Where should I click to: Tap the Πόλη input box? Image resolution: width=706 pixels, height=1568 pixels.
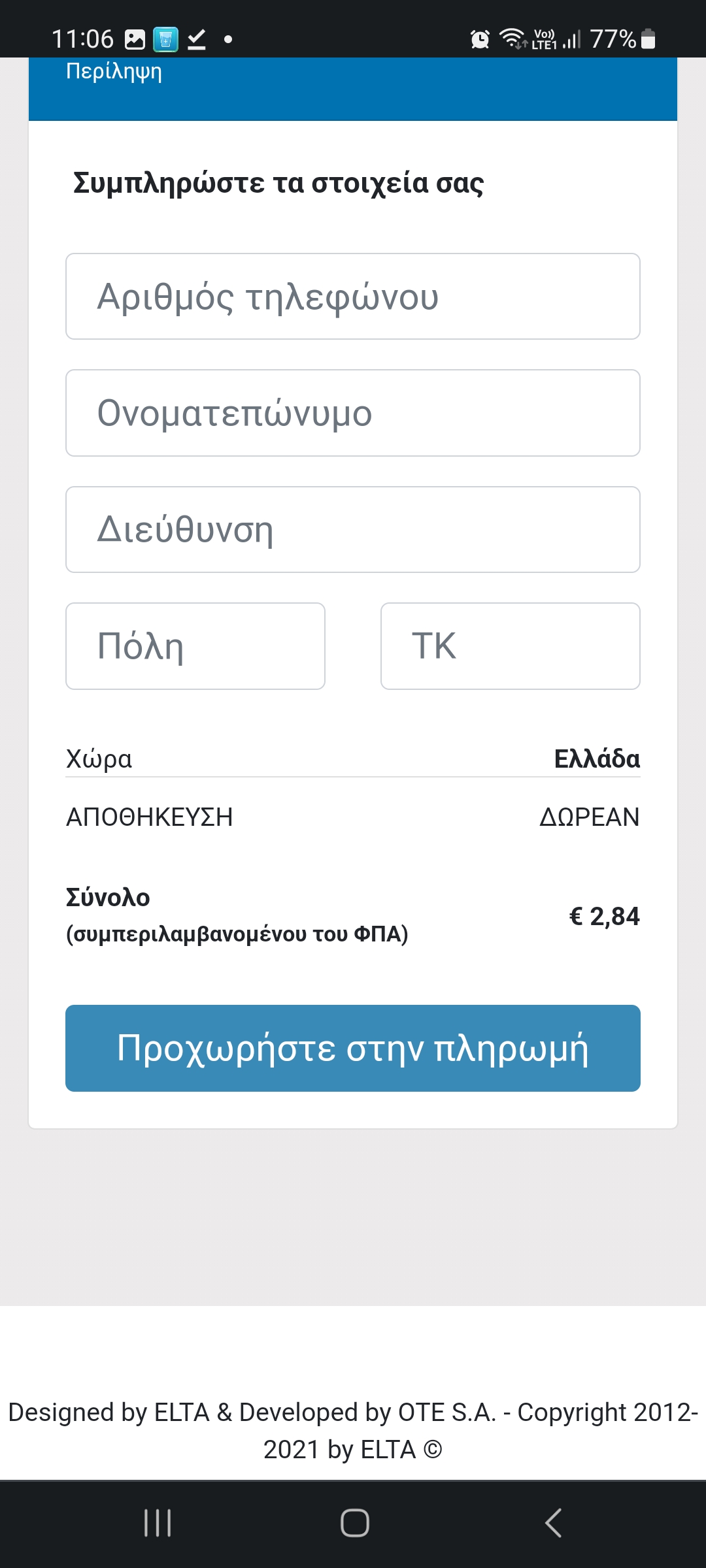point(195,646)
